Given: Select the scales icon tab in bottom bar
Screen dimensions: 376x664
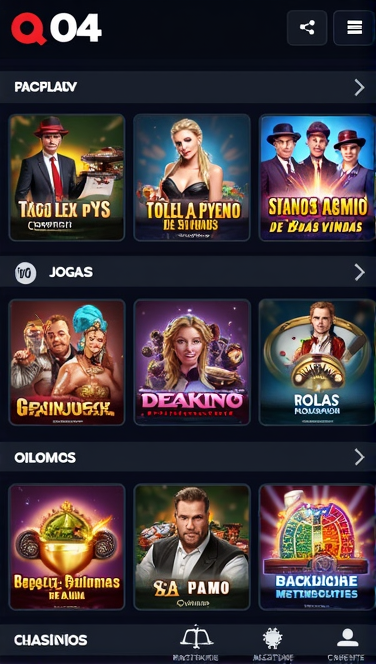Looking at the screenshot, I should pyautogui.click(x=196, y=643).
